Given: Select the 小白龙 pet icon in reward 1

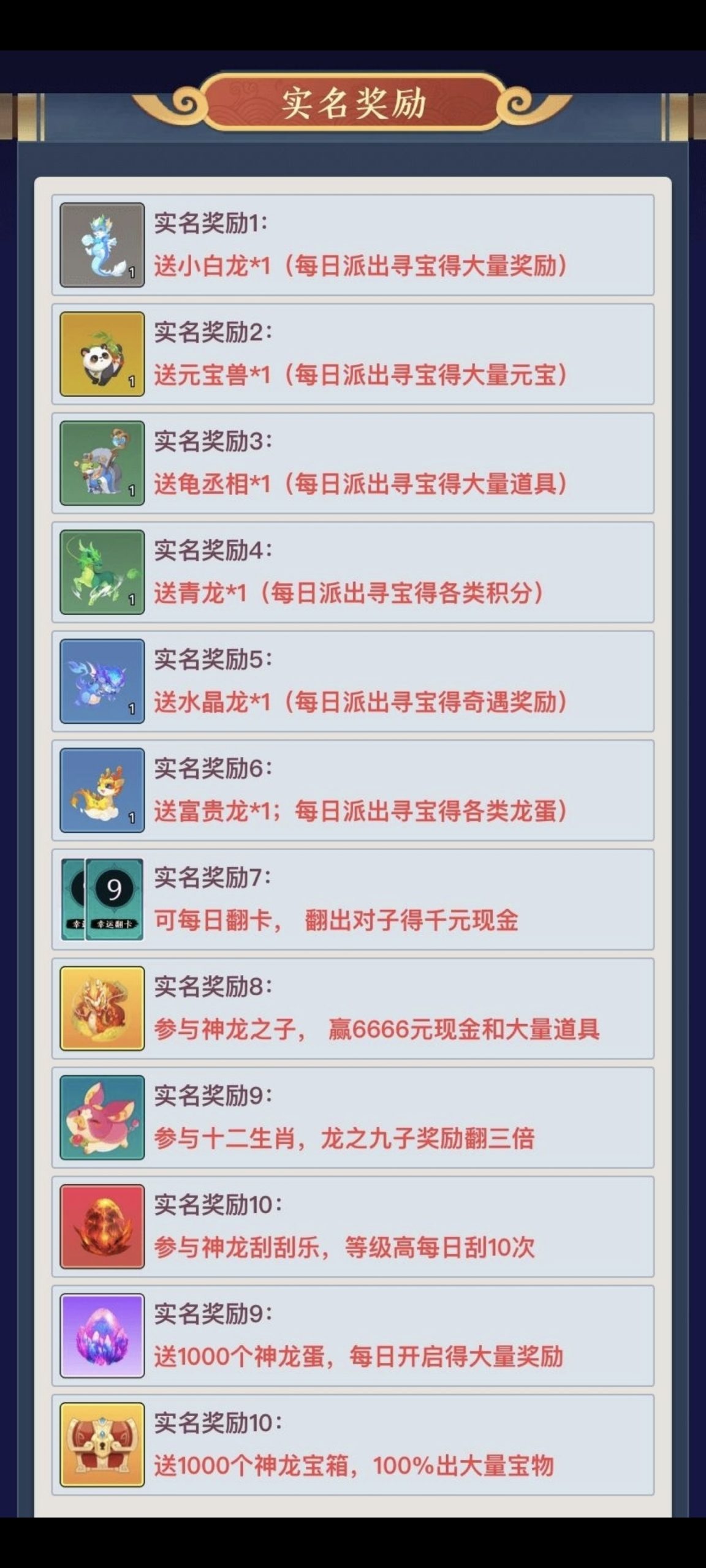Looking at the screenshot, I should click(102, 245).
